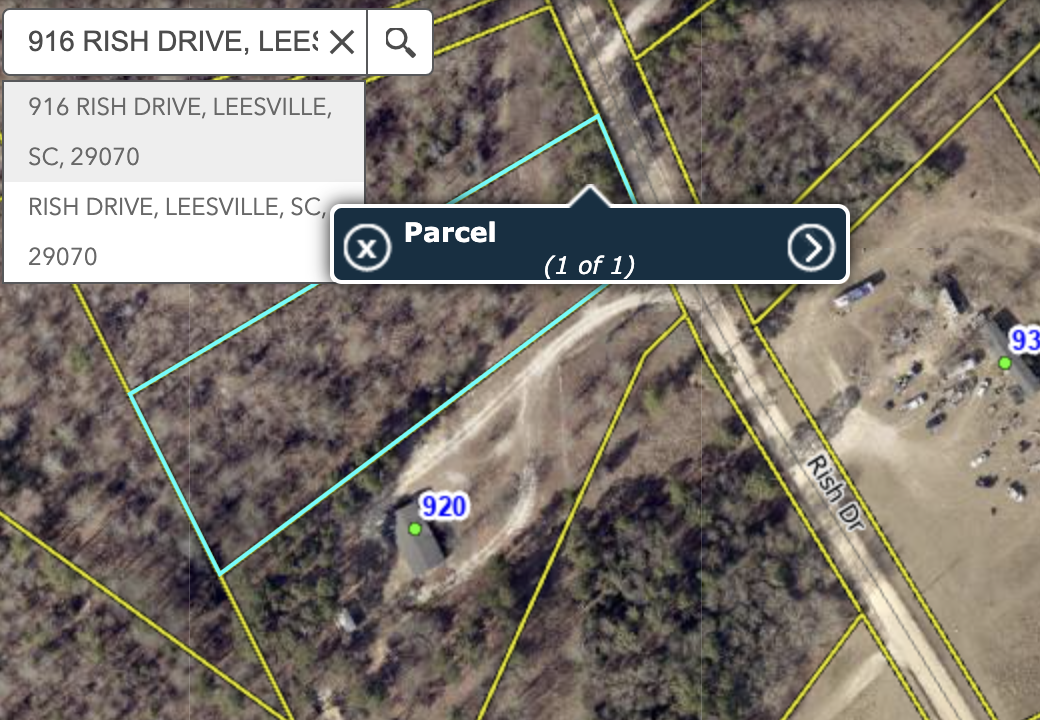Run search with the magnifying glass button

[x=400, y=42]
